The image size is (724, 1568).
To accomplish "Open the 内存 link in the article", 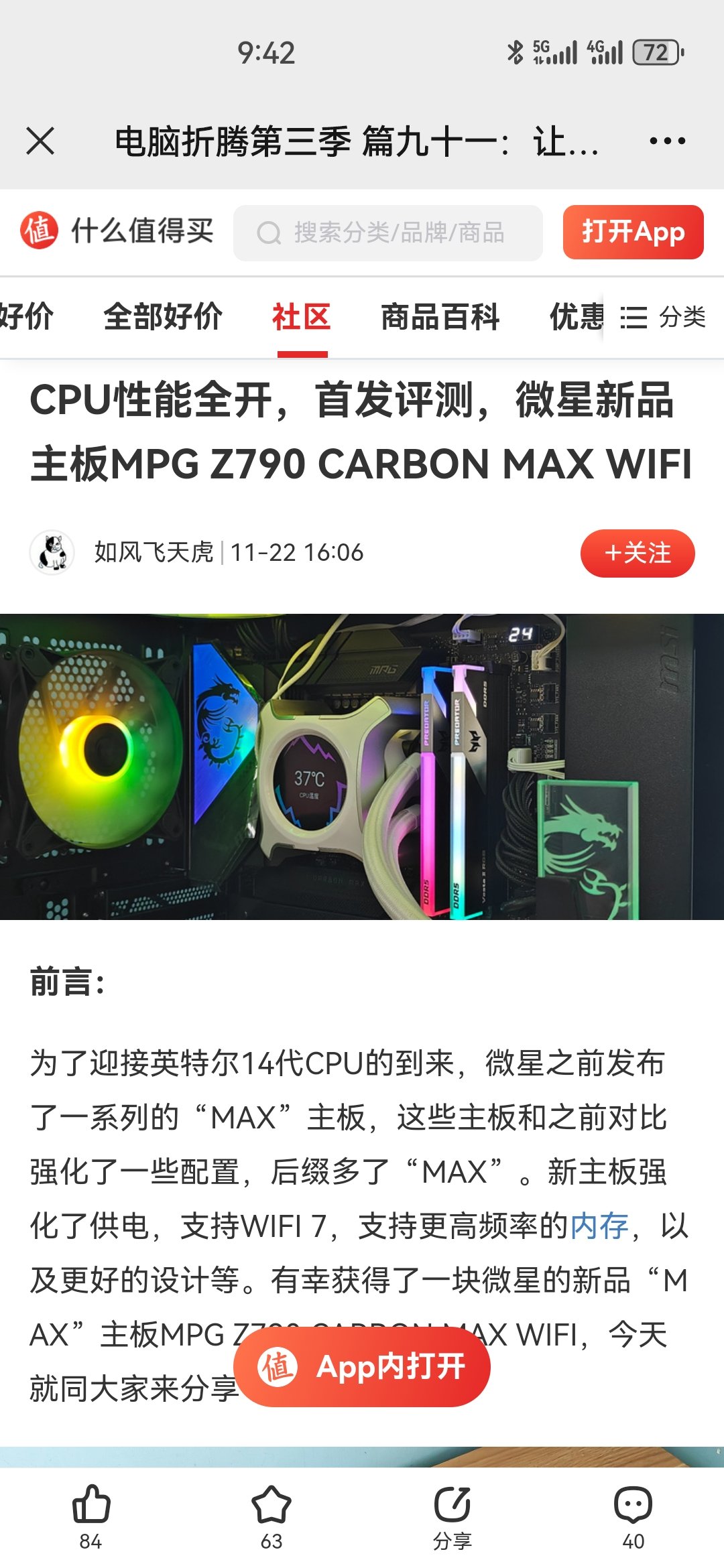I will [599, 1226].
